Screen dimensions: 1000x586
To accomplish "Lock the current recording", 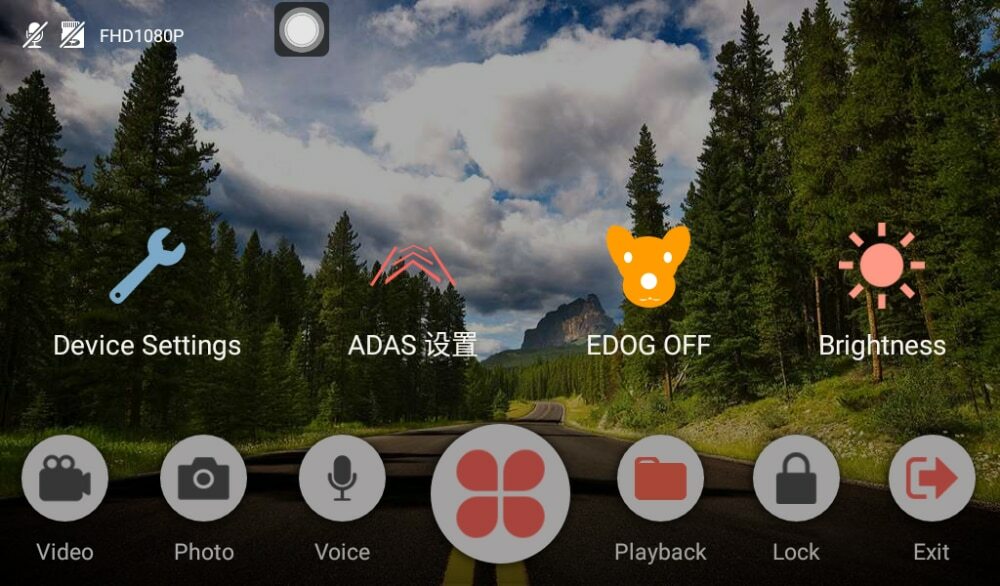I will [796, 478].
